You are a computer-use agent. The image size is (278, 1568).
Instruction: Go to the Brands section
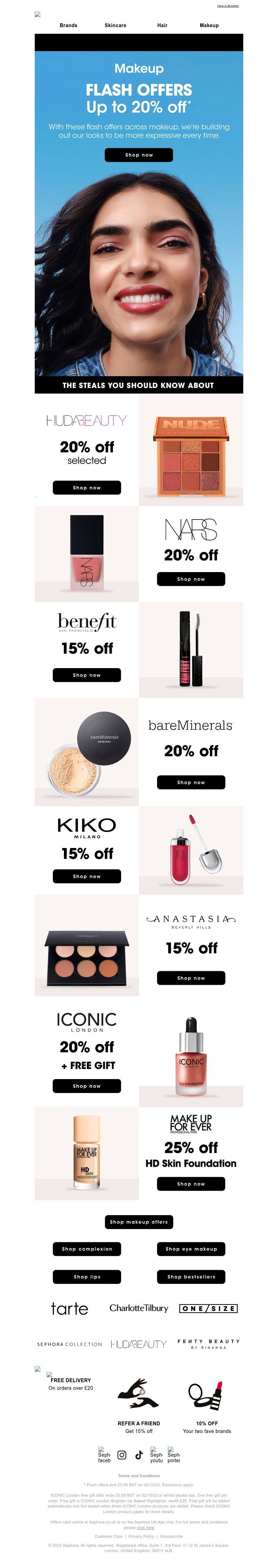68,25
